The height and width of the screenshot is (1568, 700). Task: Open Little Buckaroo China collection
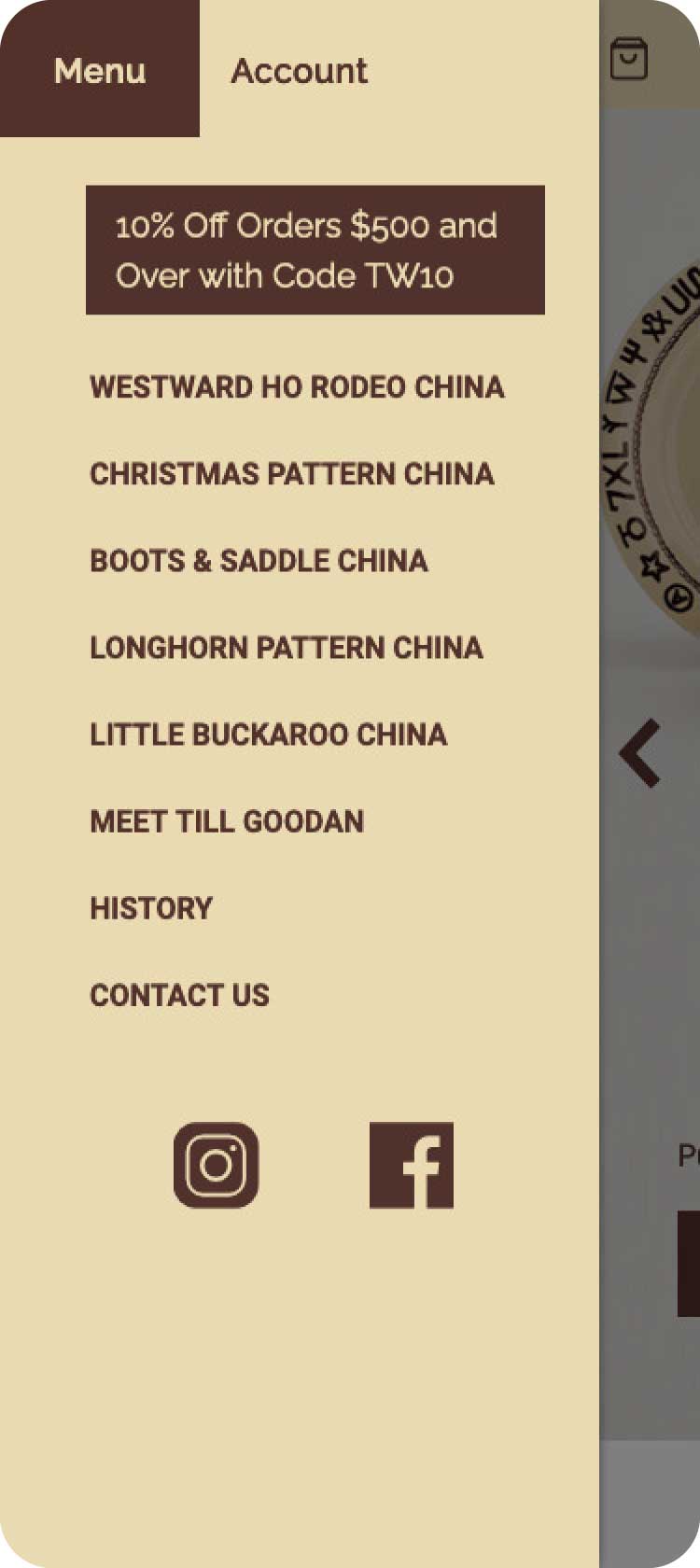(x=268, y=734)
